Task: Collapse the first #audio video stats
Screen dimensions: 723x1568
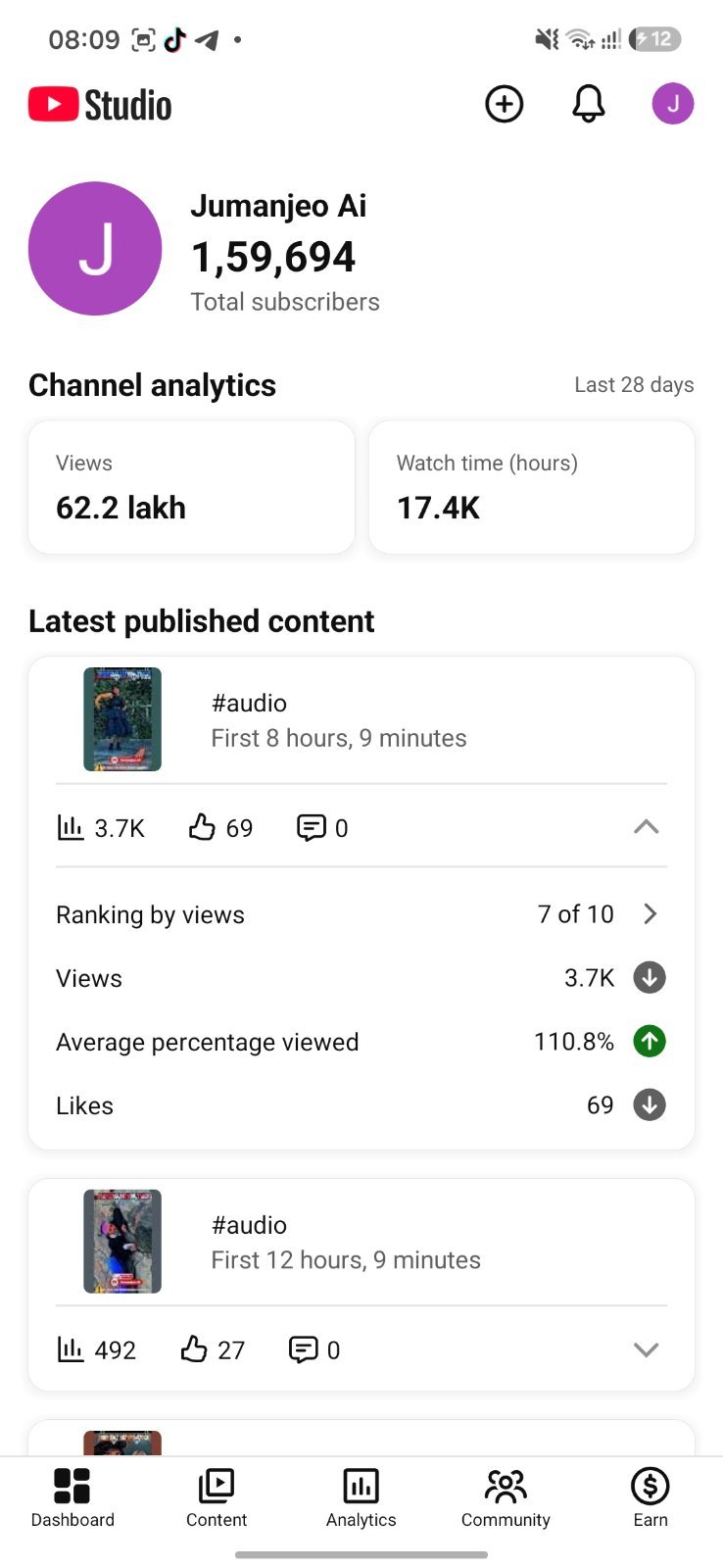Action: 647,827
